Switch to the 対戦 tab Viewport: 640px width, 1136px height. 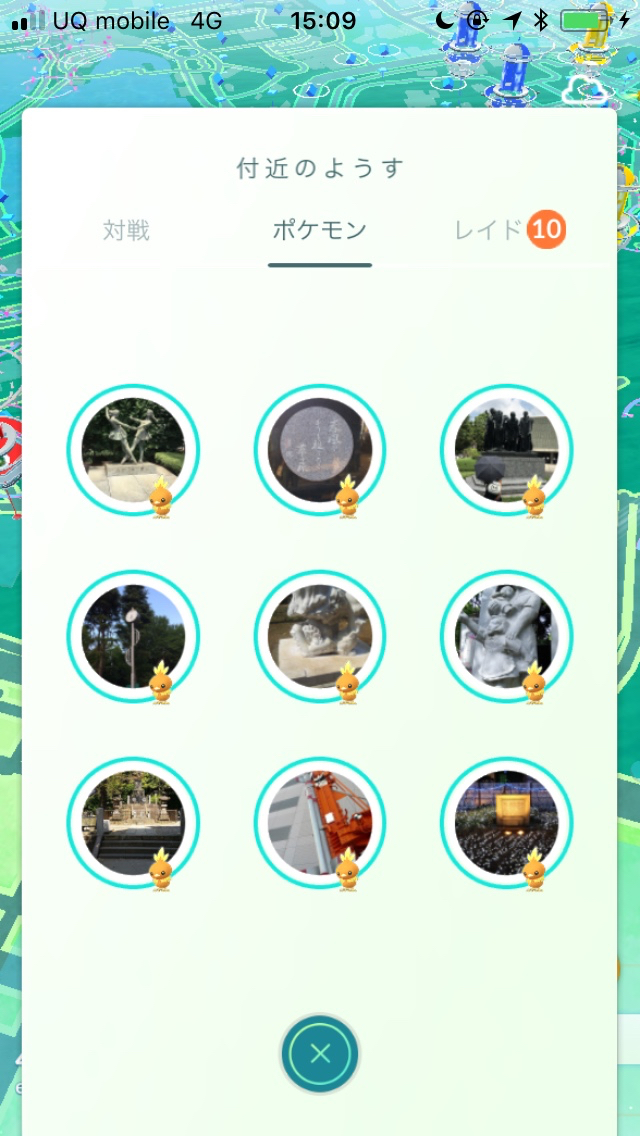[x=126, y=231]
